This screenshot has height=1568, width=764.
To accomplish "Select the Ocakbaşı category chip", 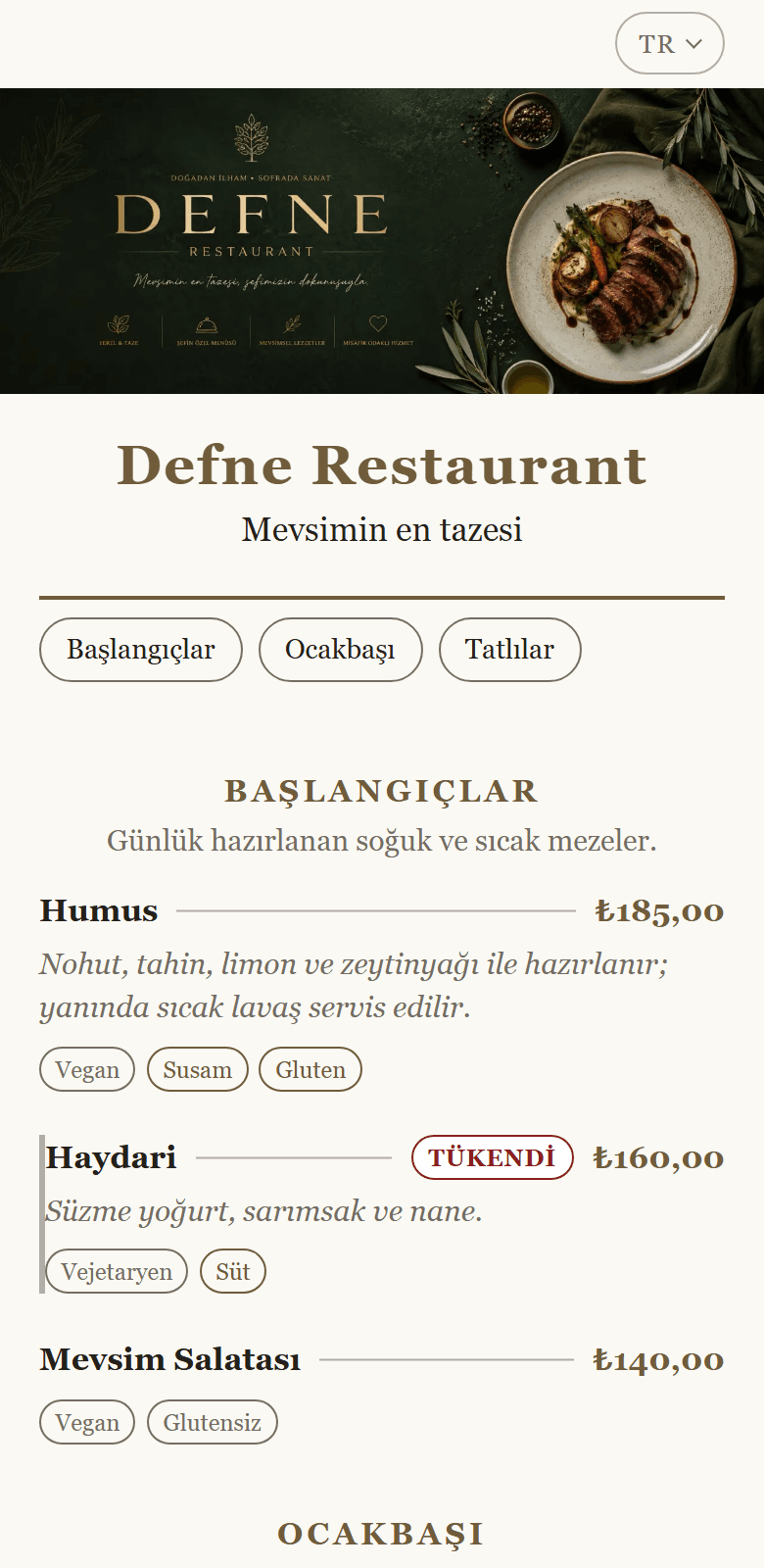I will [x=341, y=650].
